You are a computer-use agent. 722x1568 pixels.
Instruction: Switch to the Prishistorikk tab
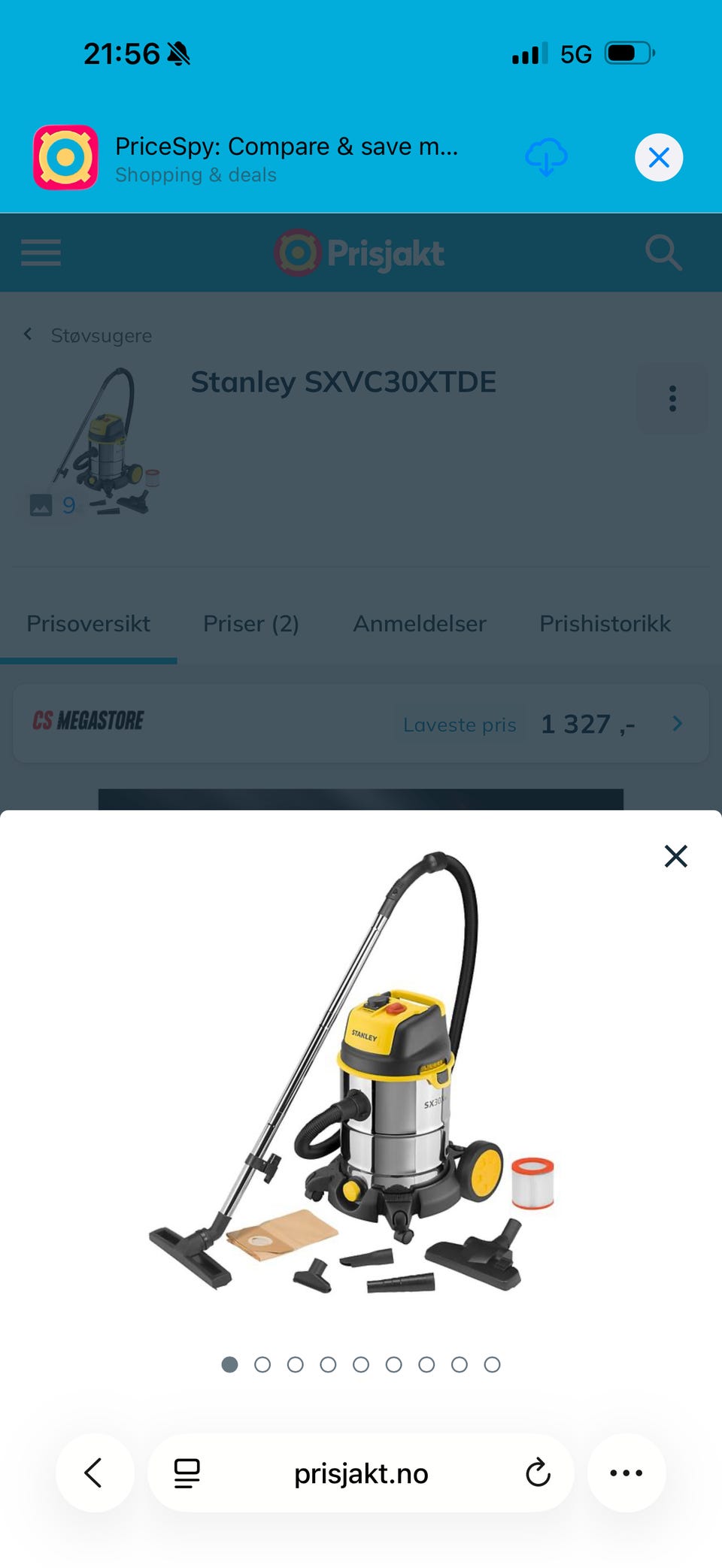pos(605,624)
